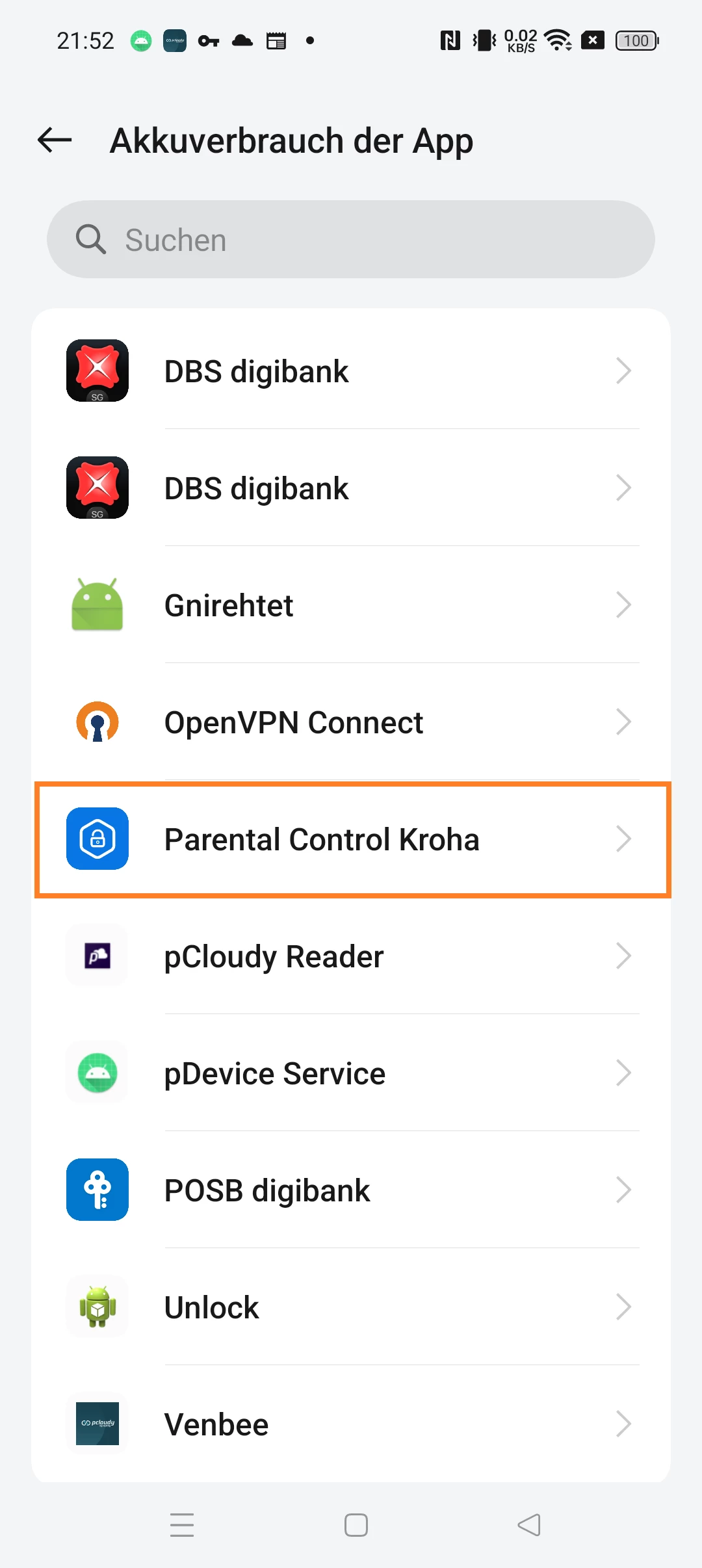Open pCloudy Reader entry

pos(351,956)
